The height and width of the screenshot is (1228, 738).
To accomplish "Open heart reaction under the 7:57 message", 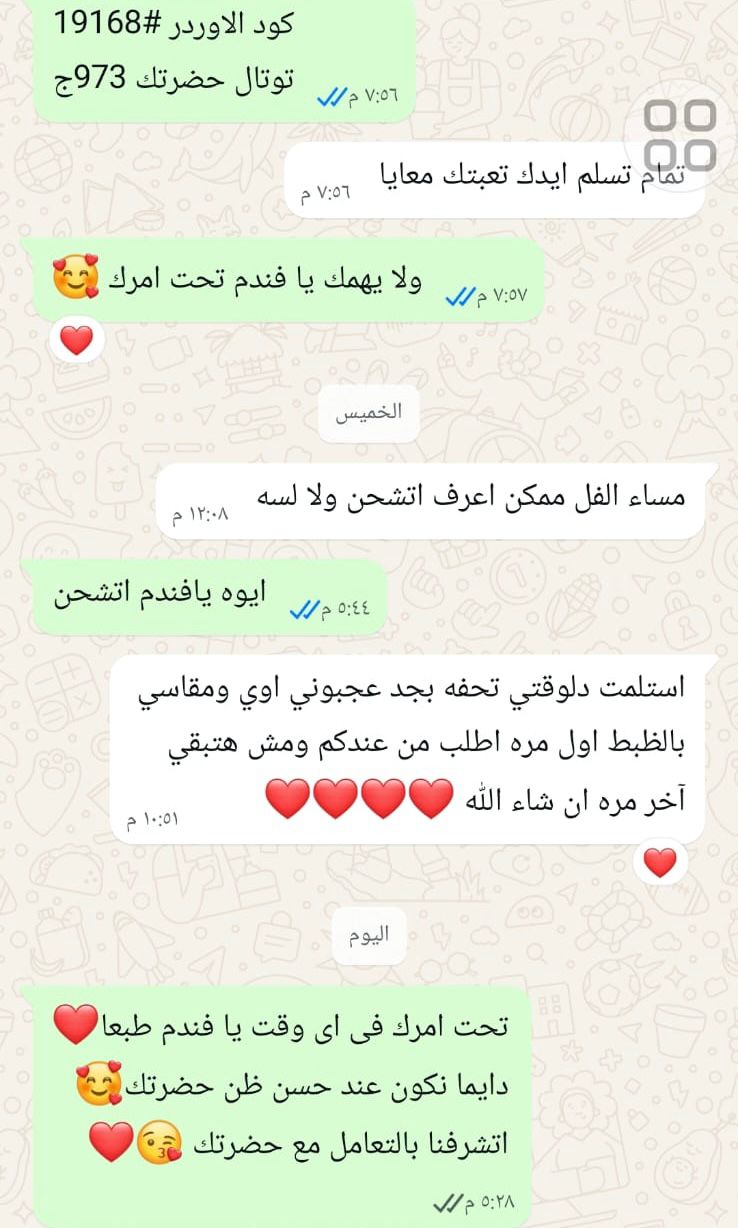I will [x=76, y=342].
